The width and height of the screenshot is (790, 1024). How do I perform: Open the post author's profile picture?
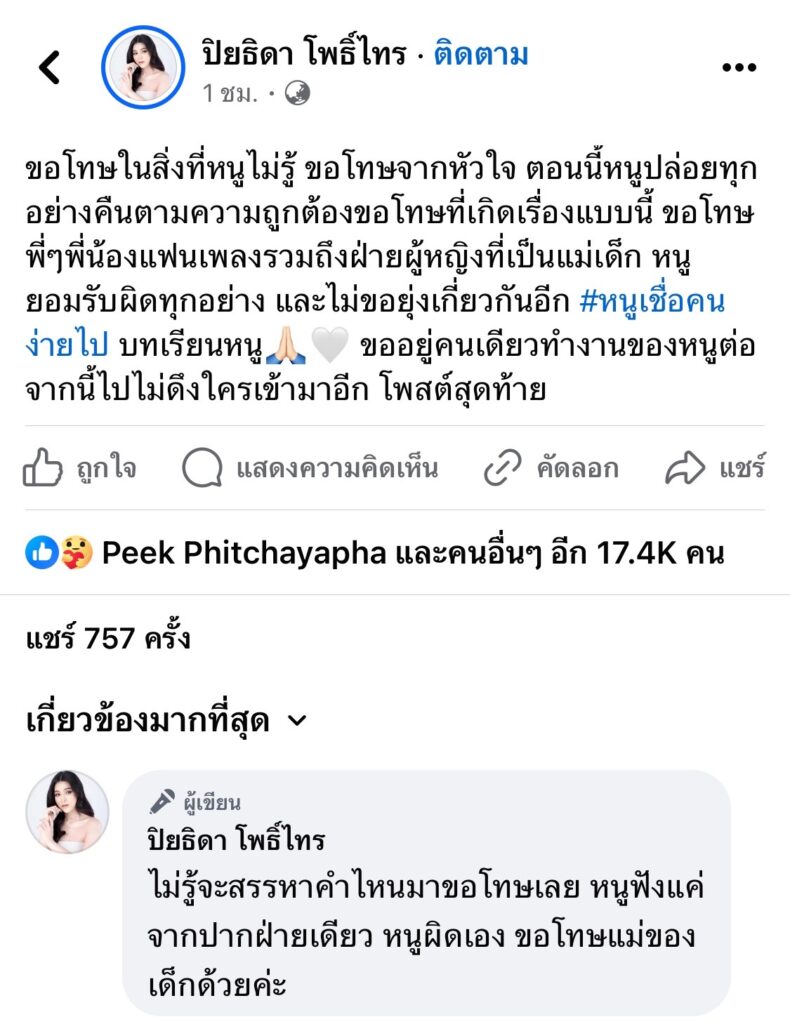(142, 67)
